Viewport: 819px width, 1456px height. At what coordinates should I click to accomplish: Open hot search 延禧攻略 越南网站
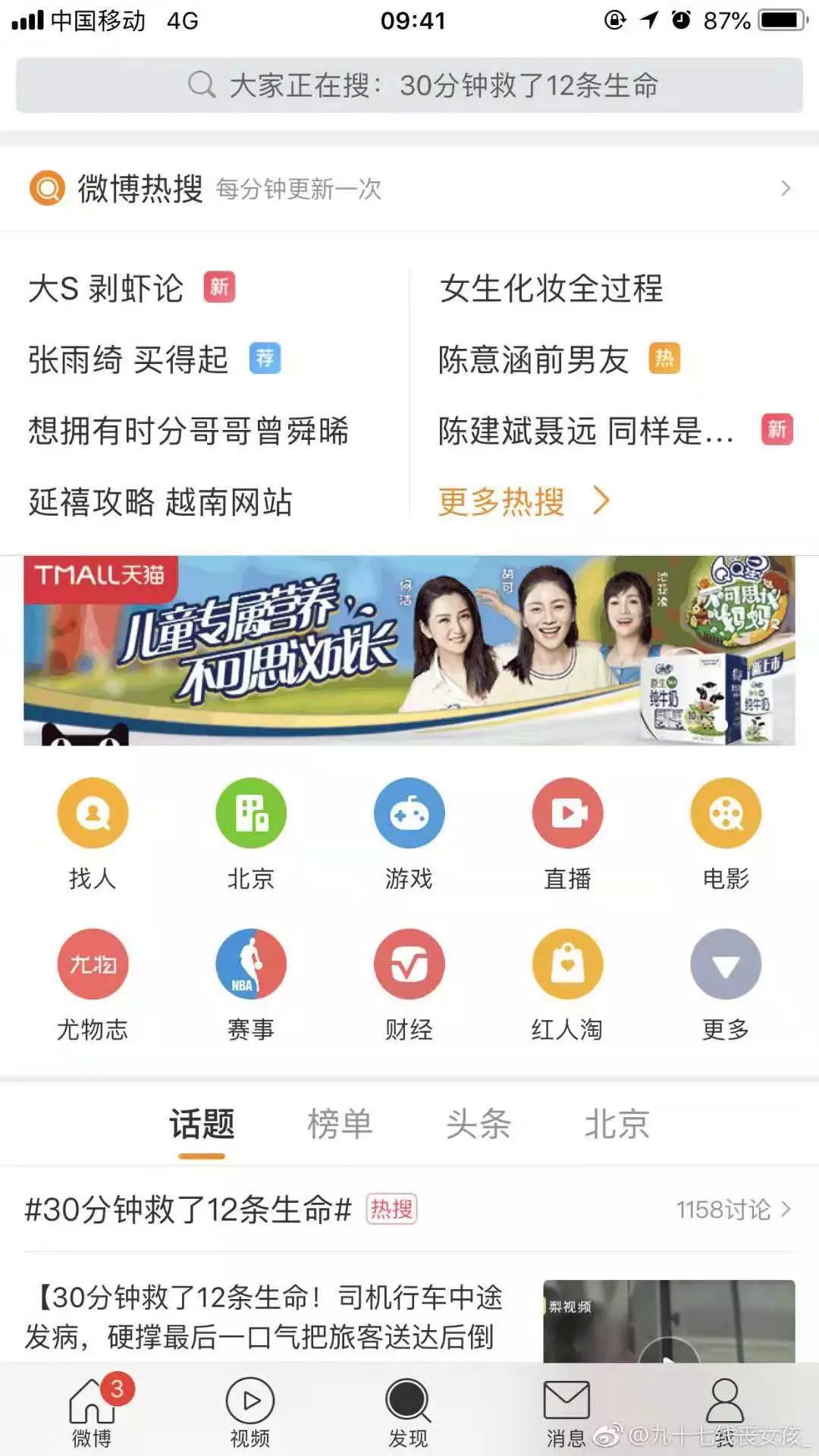pyautogui.click(x=161, y=502)
